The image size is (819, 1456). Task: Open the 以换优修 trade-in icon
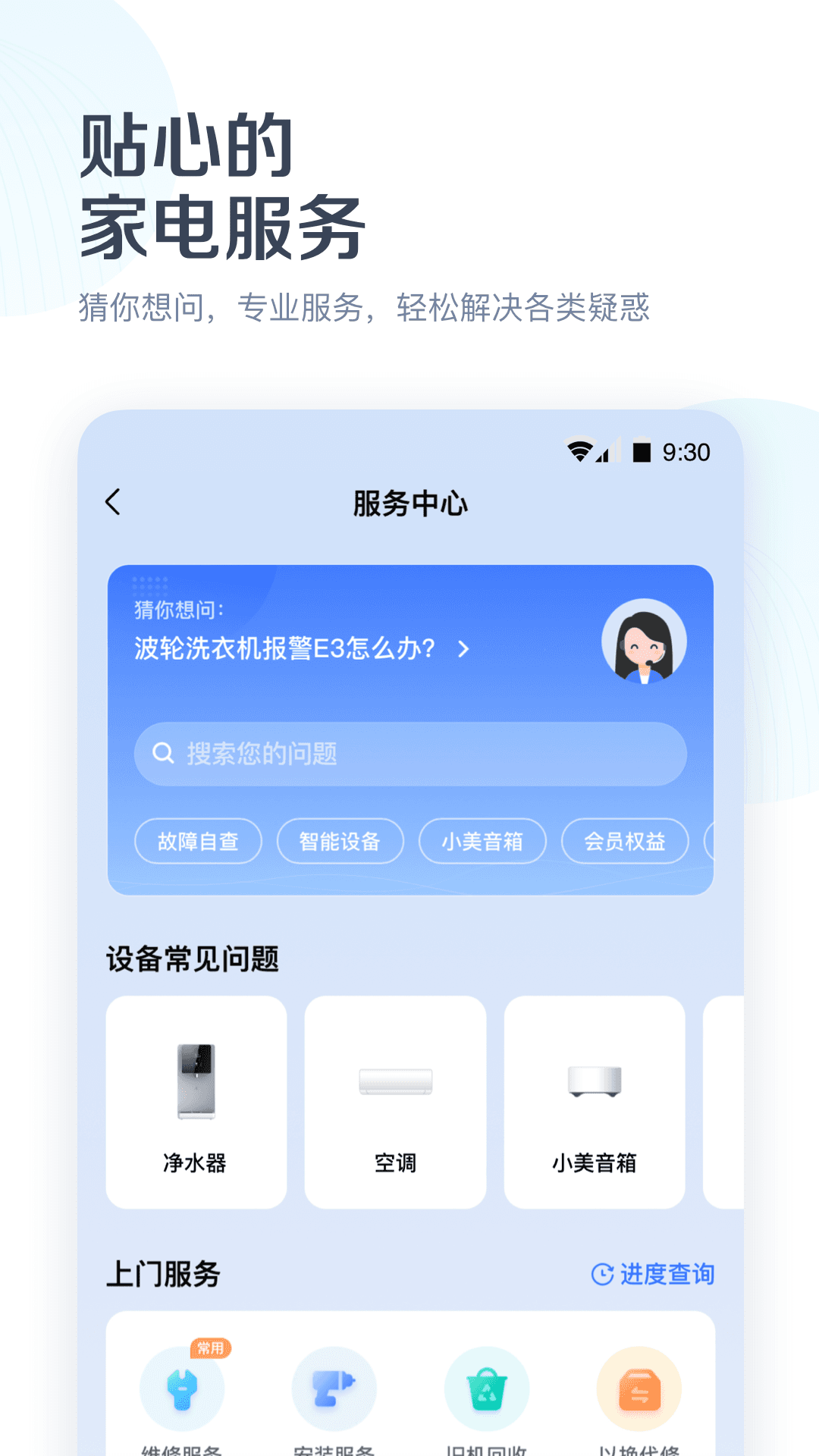tap(641, 1388)
